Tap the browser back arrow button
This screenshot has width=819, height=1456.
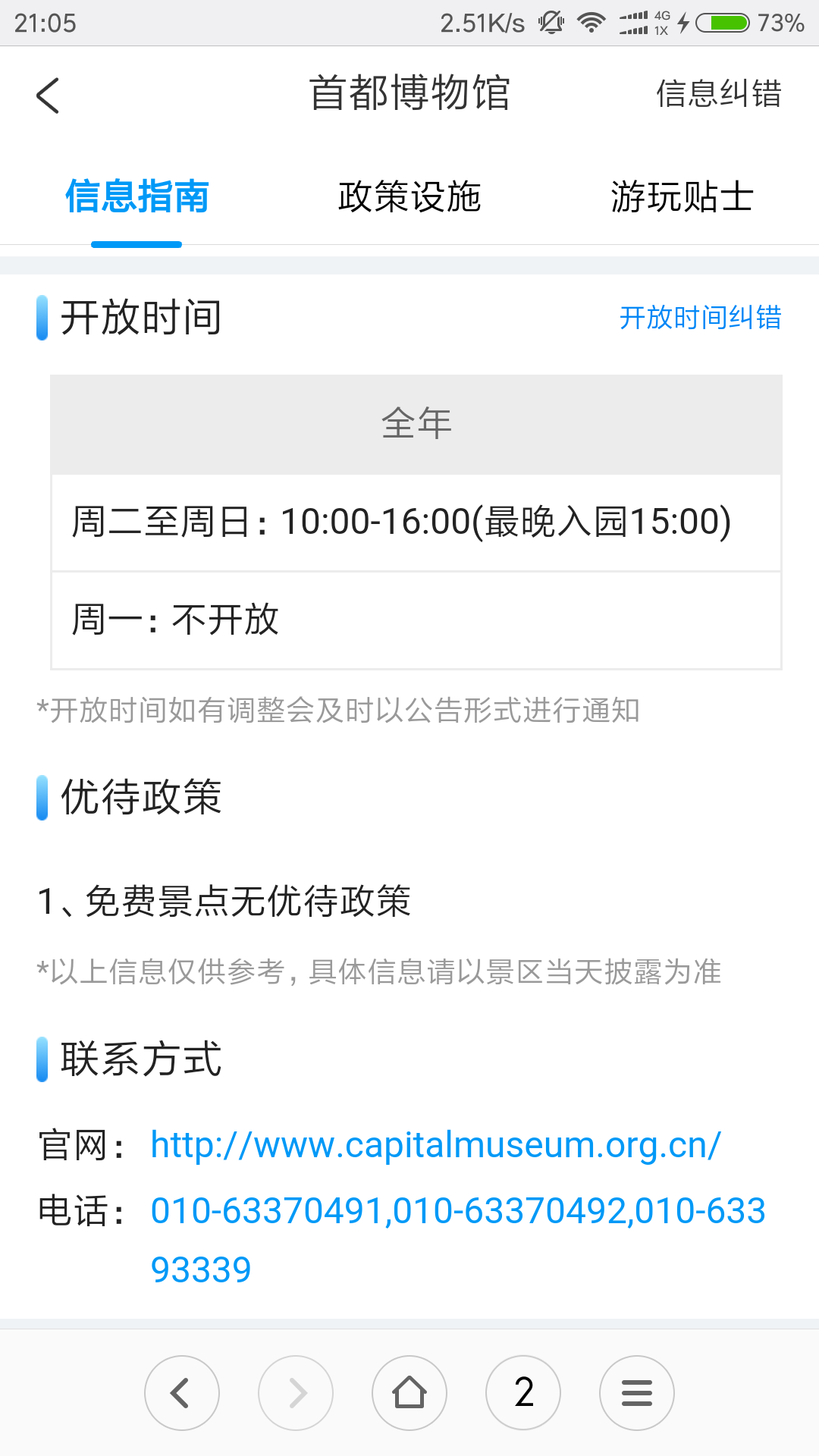tap(182, 1393)
